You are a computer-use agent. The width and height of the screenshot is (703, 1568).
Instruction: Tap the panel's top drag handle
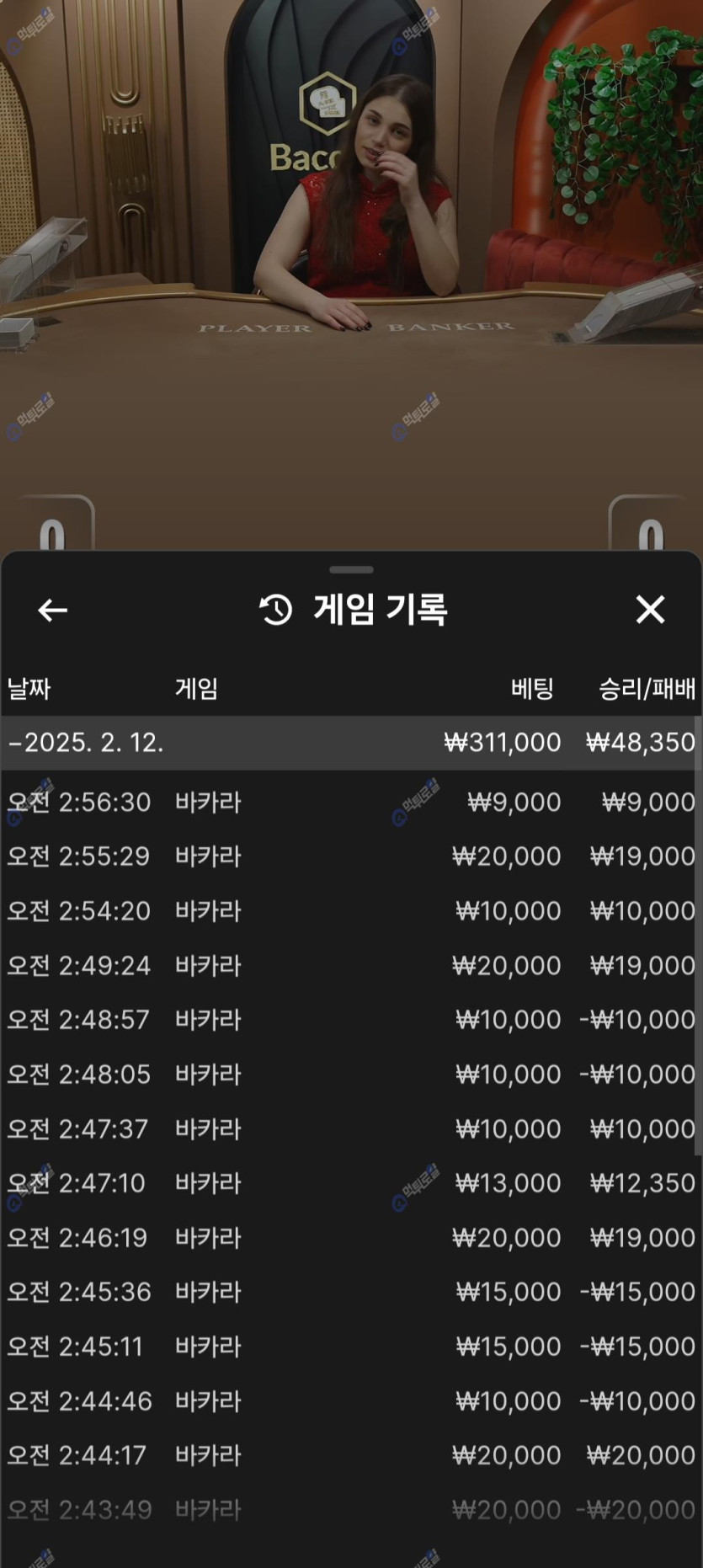tap(351, 570)
